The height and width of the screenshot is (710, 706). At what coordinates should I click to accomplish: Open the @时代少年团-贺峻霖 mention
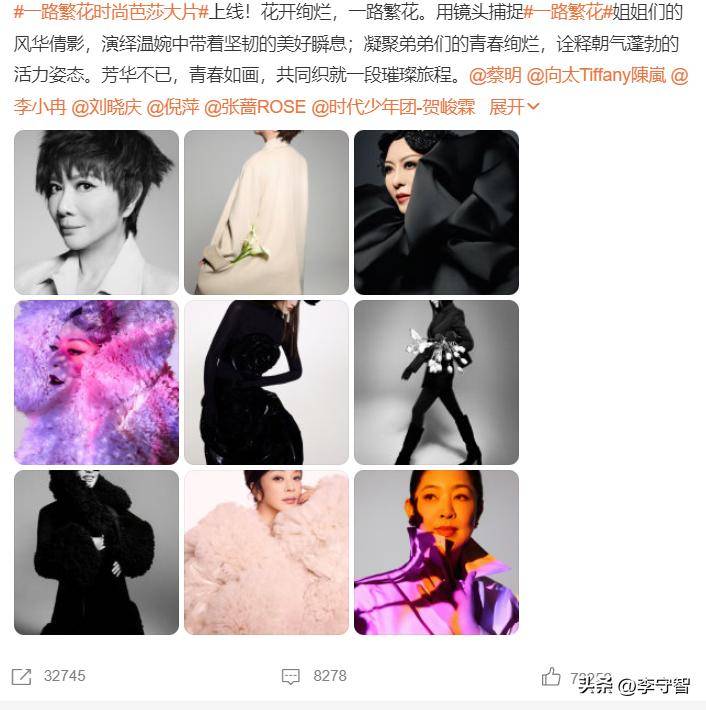[394, 106]
